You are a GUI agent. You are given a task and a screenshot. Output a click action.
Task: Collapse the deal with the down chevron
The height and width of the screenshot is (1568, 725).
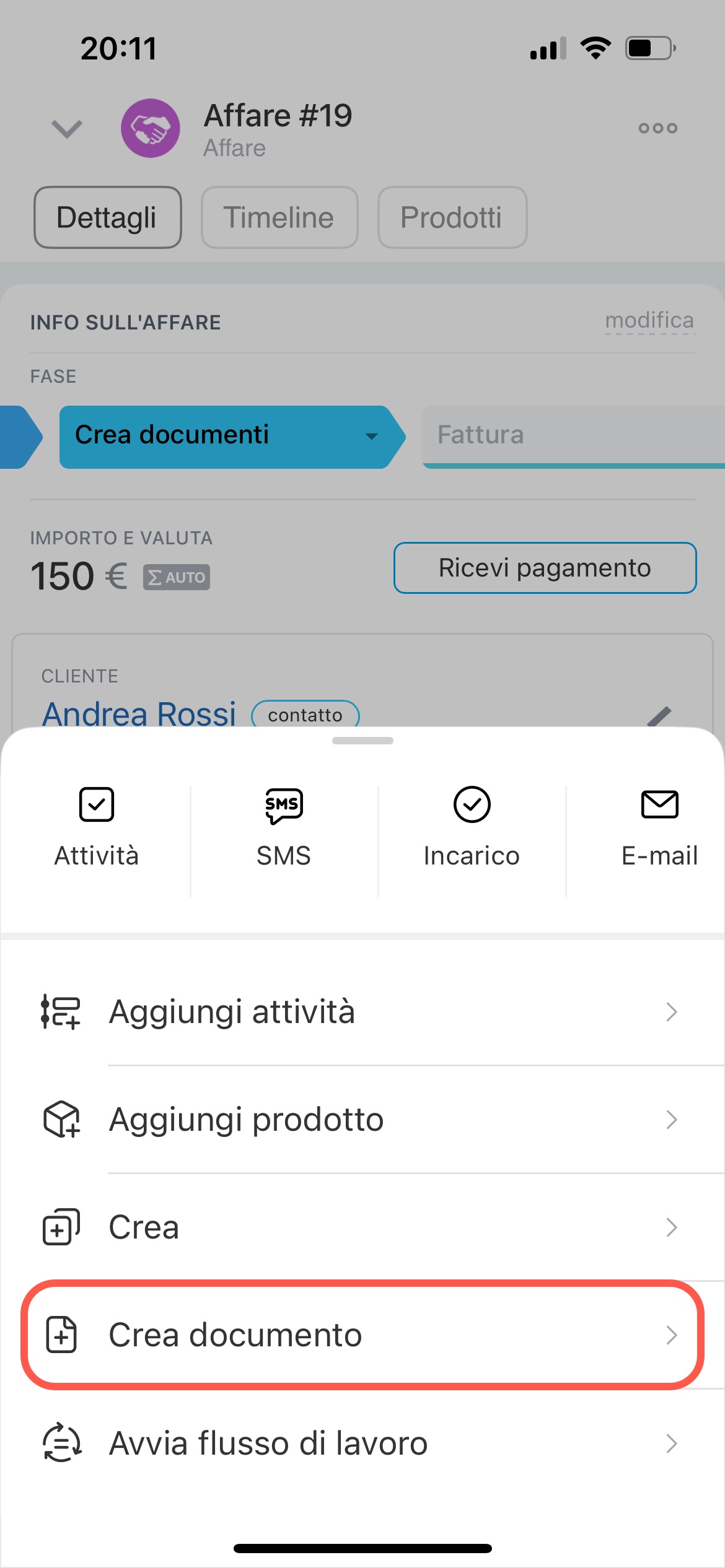point(67,129)
